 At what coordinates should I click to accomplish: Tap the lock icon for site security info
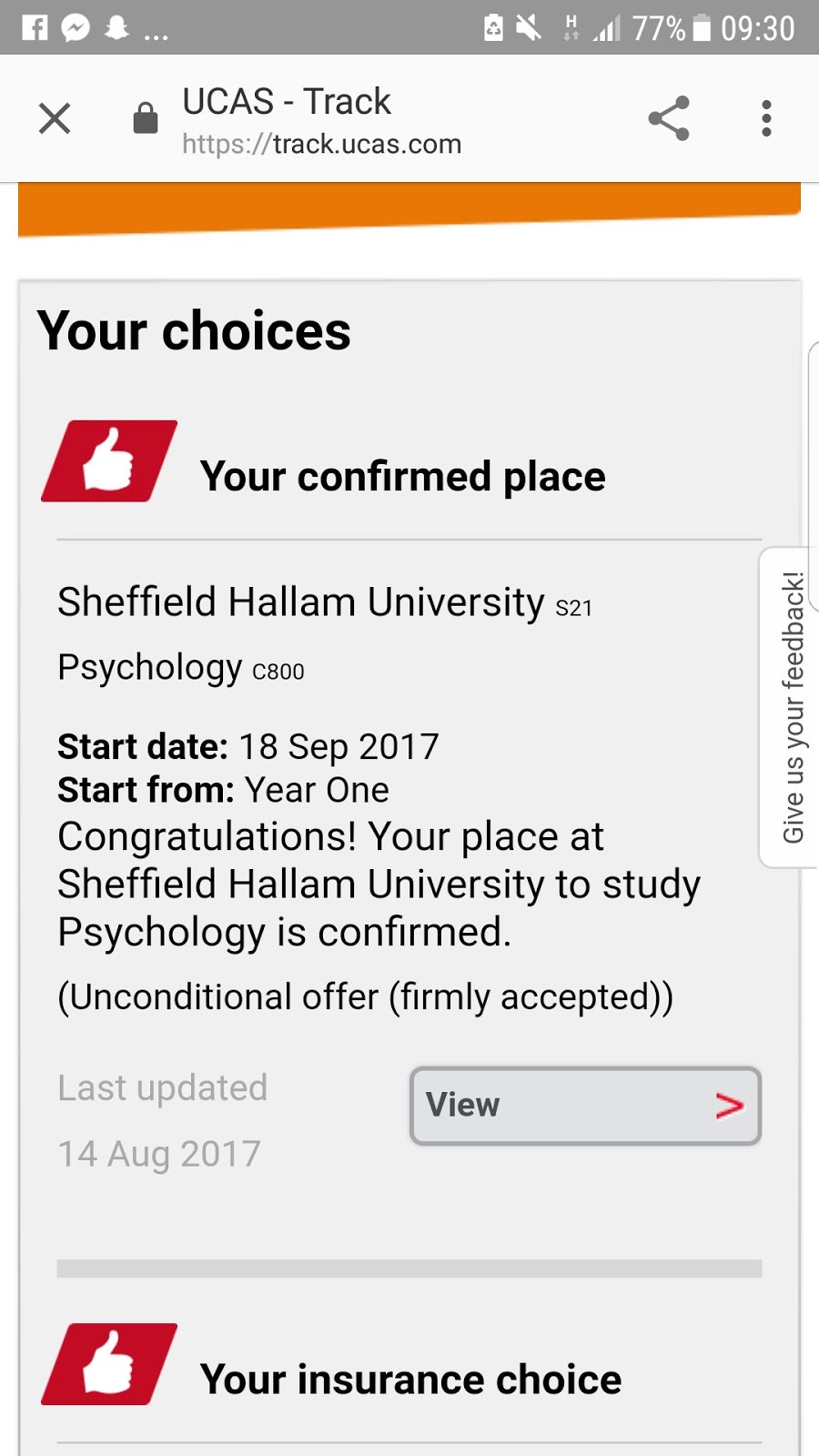(146, 118)
